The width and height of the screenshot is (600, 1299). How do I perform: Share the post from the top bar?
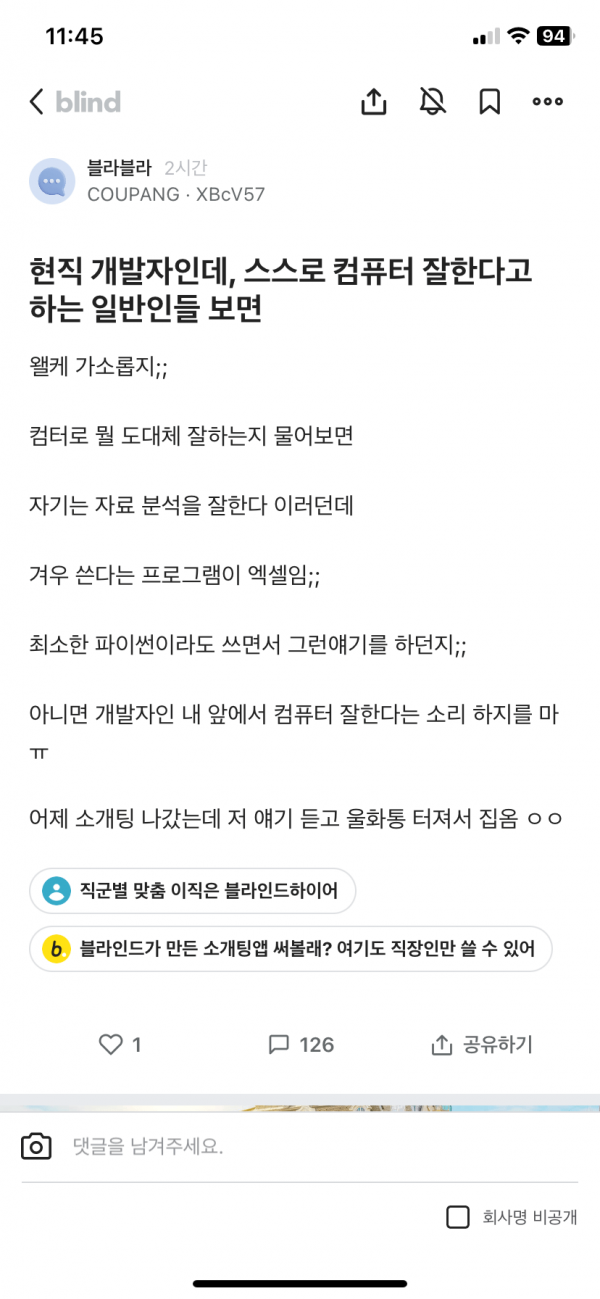click(373, 101)
